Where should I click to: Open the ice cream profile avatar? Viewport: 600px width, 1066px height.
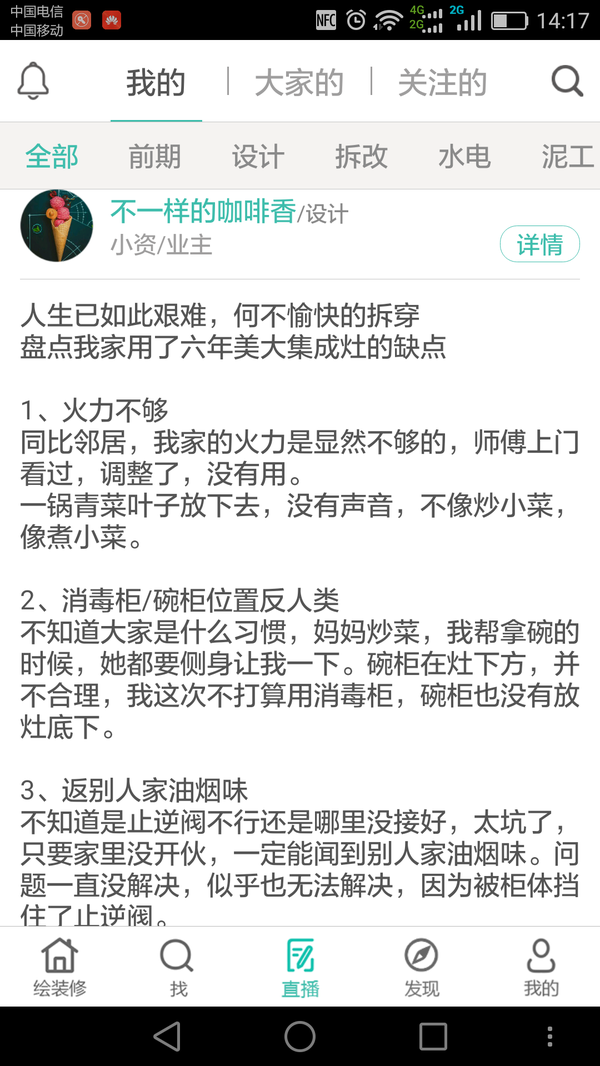56,226
